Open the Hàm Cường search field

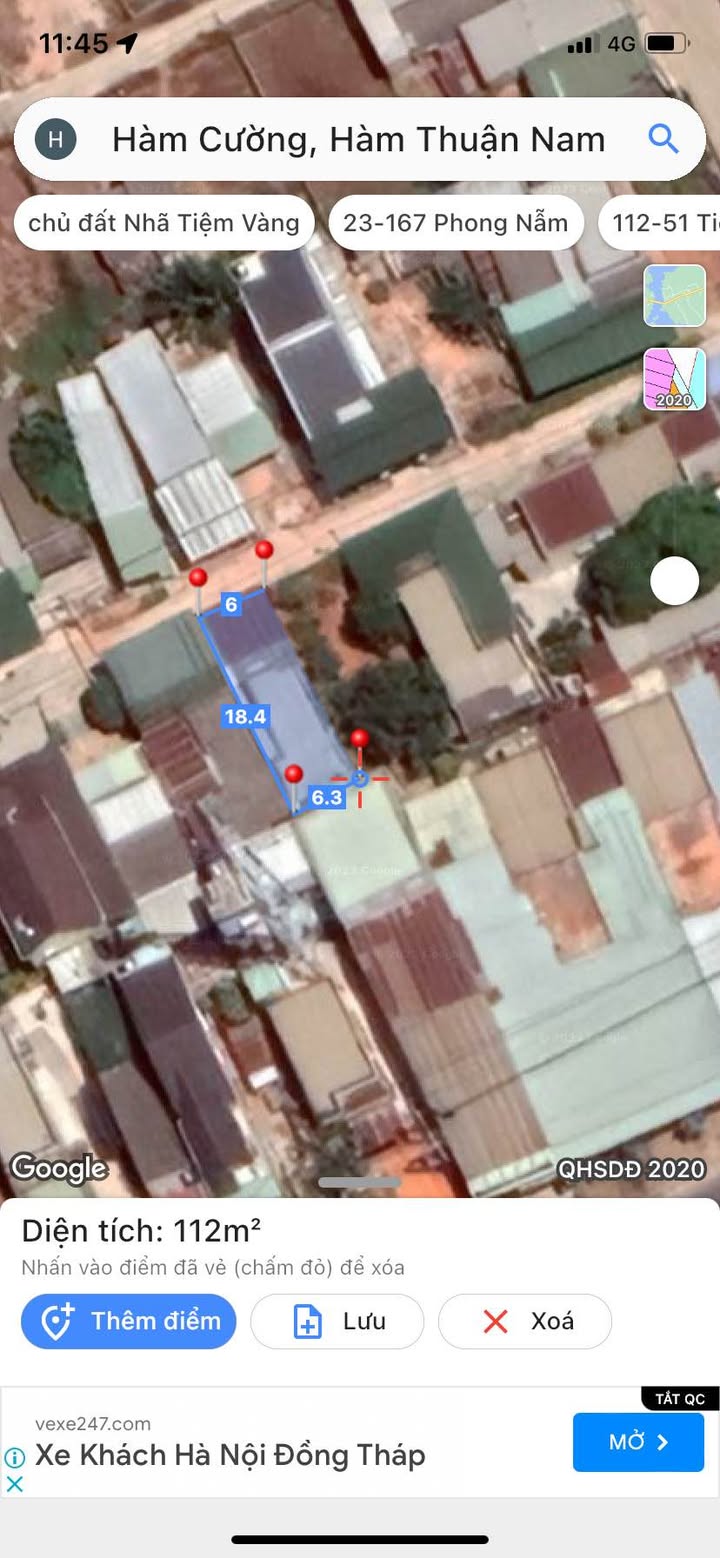(x=358, y=140)
